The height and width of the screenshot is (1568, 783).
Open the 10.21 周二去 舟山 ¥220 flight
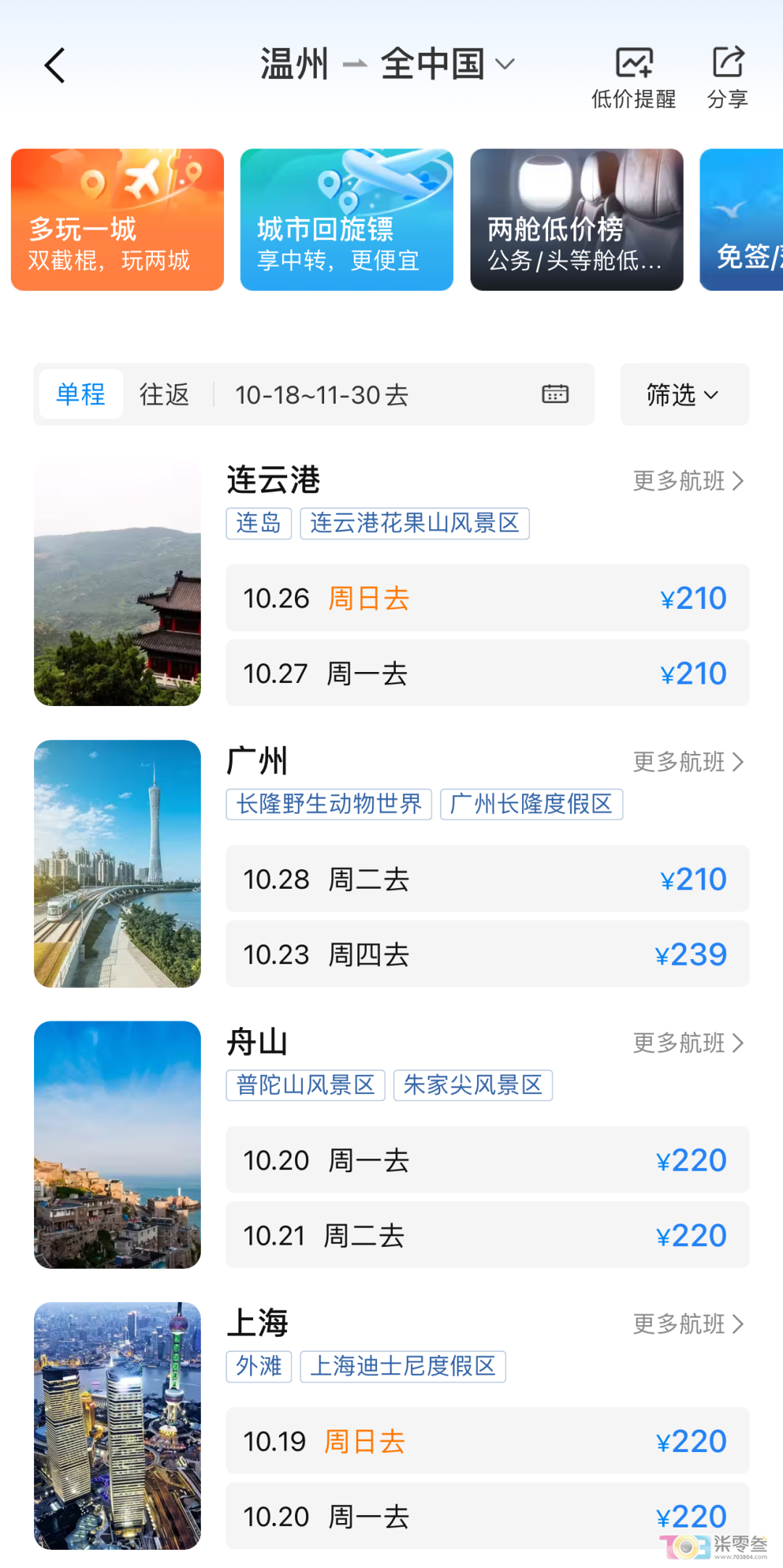tap(487, 1235)
